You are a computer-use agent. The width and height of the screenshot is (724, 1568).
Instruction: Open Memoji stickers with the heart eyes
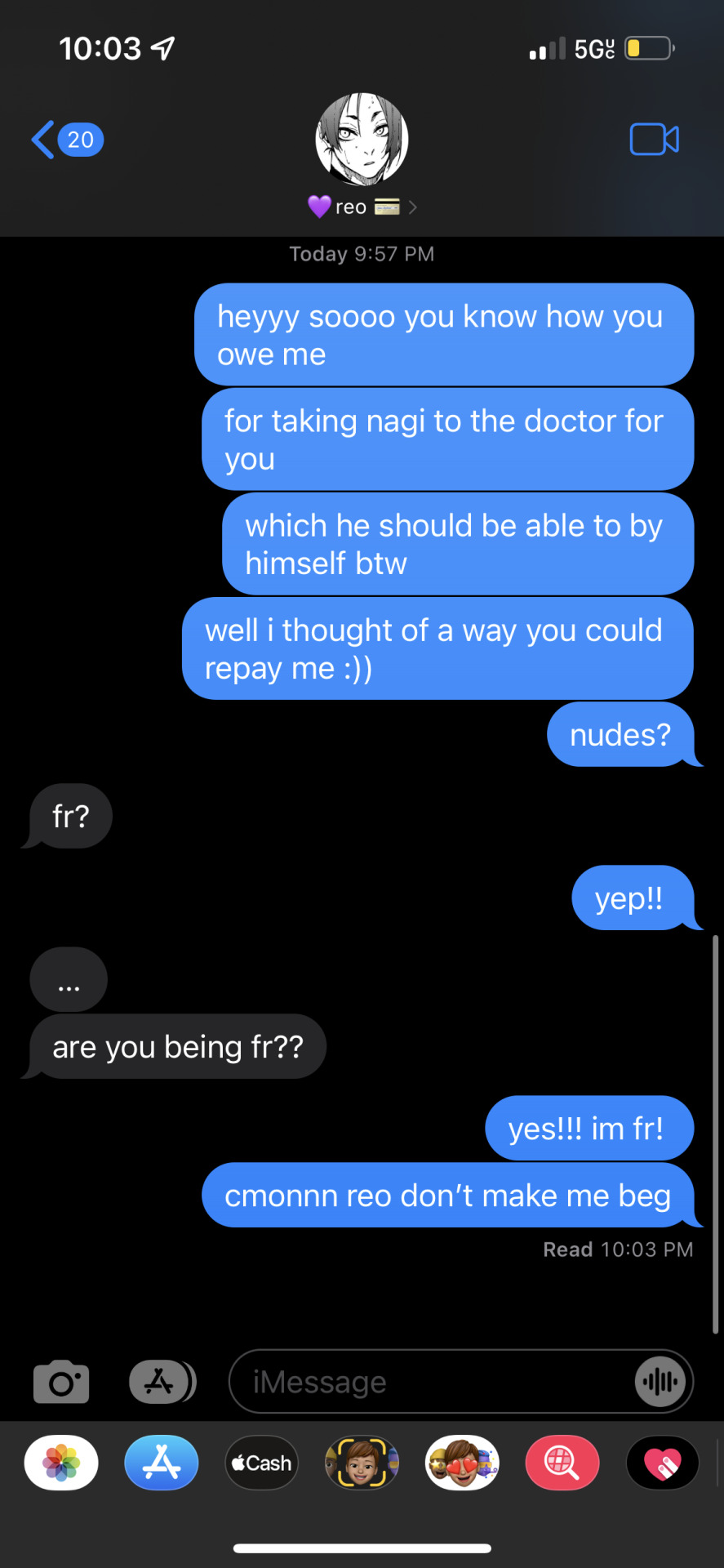[462, 1463]
